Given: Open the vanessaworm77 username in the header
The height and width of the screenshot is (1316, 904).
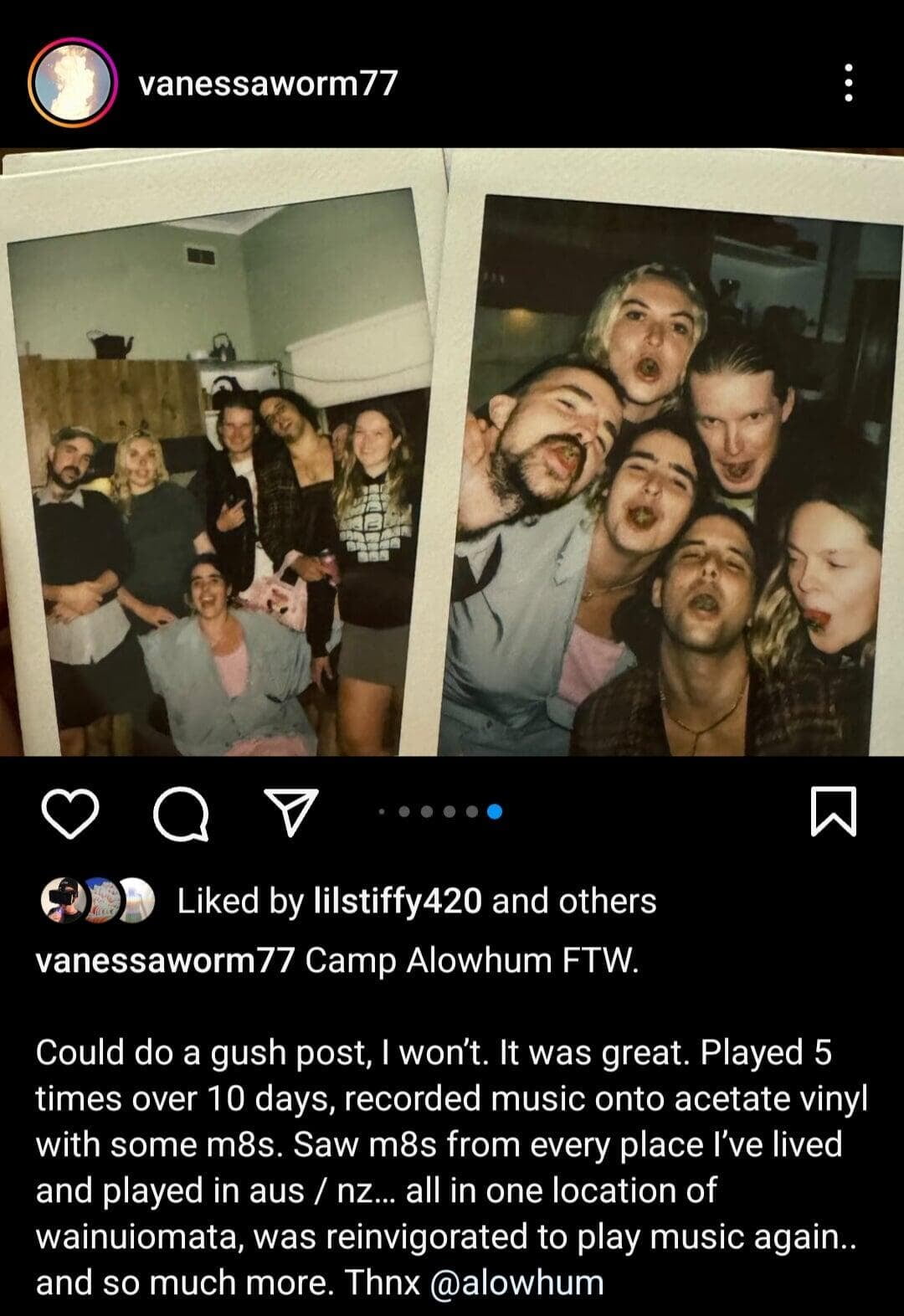Looking at the screenshot, I should click(267, 84).
